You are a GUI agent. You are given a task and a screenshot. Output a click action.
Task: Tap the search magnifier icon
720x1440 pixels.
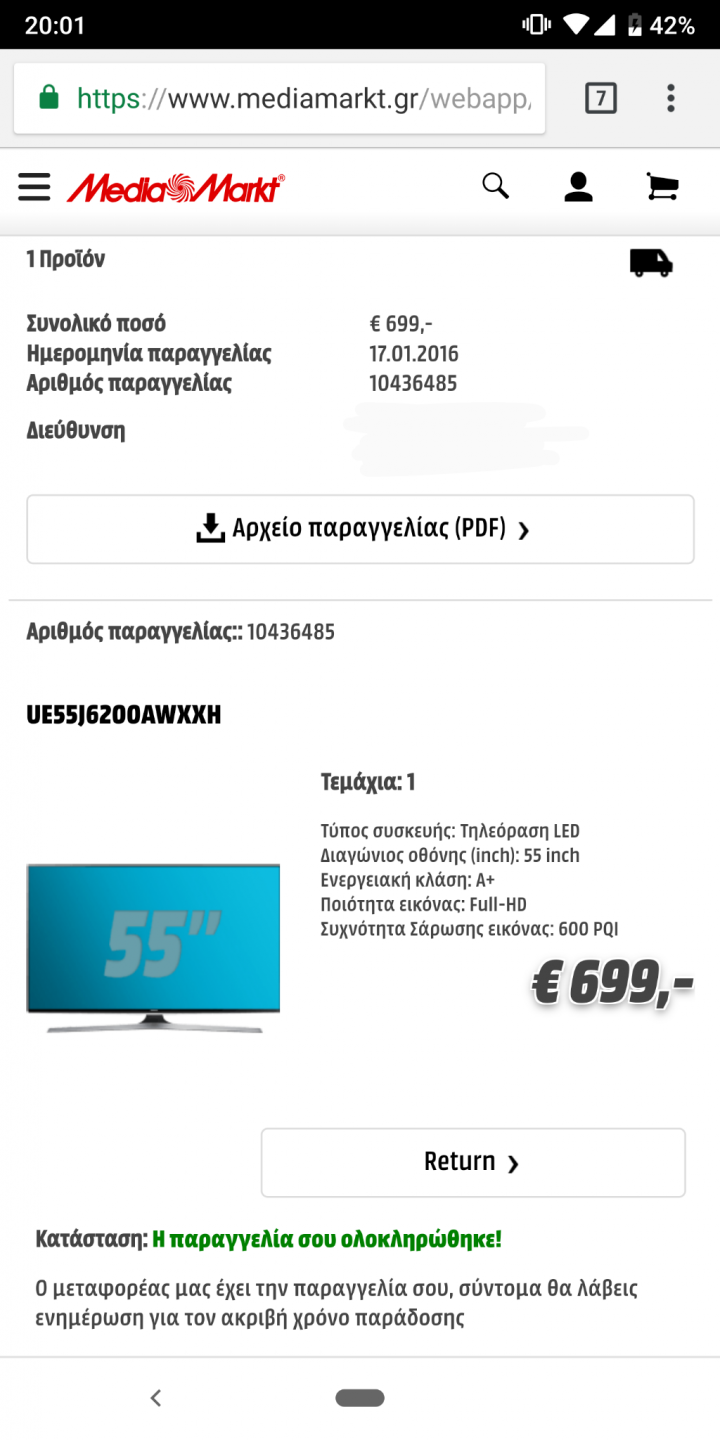click(496, 186)
